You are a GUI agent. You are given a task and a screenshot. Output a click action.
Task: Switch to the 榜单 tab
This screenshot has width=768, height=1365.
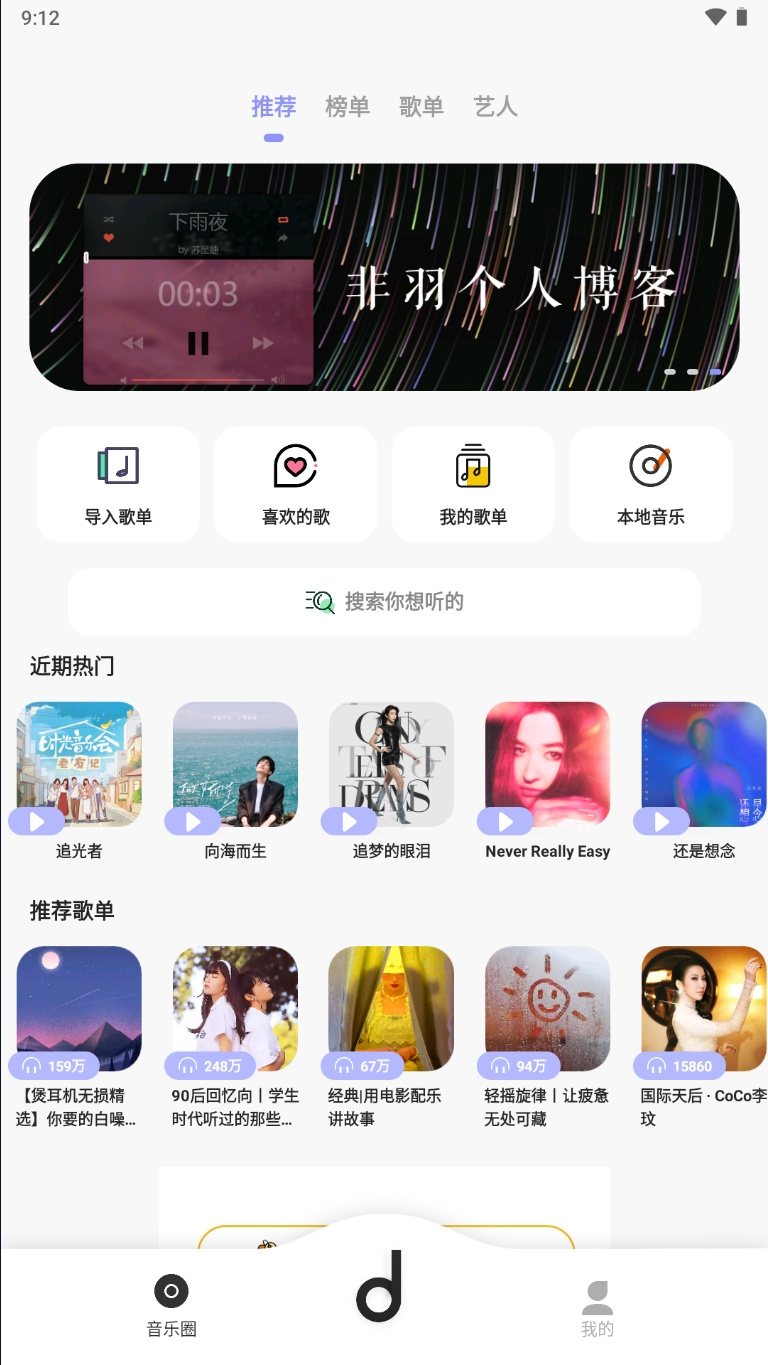coord(347,107)
